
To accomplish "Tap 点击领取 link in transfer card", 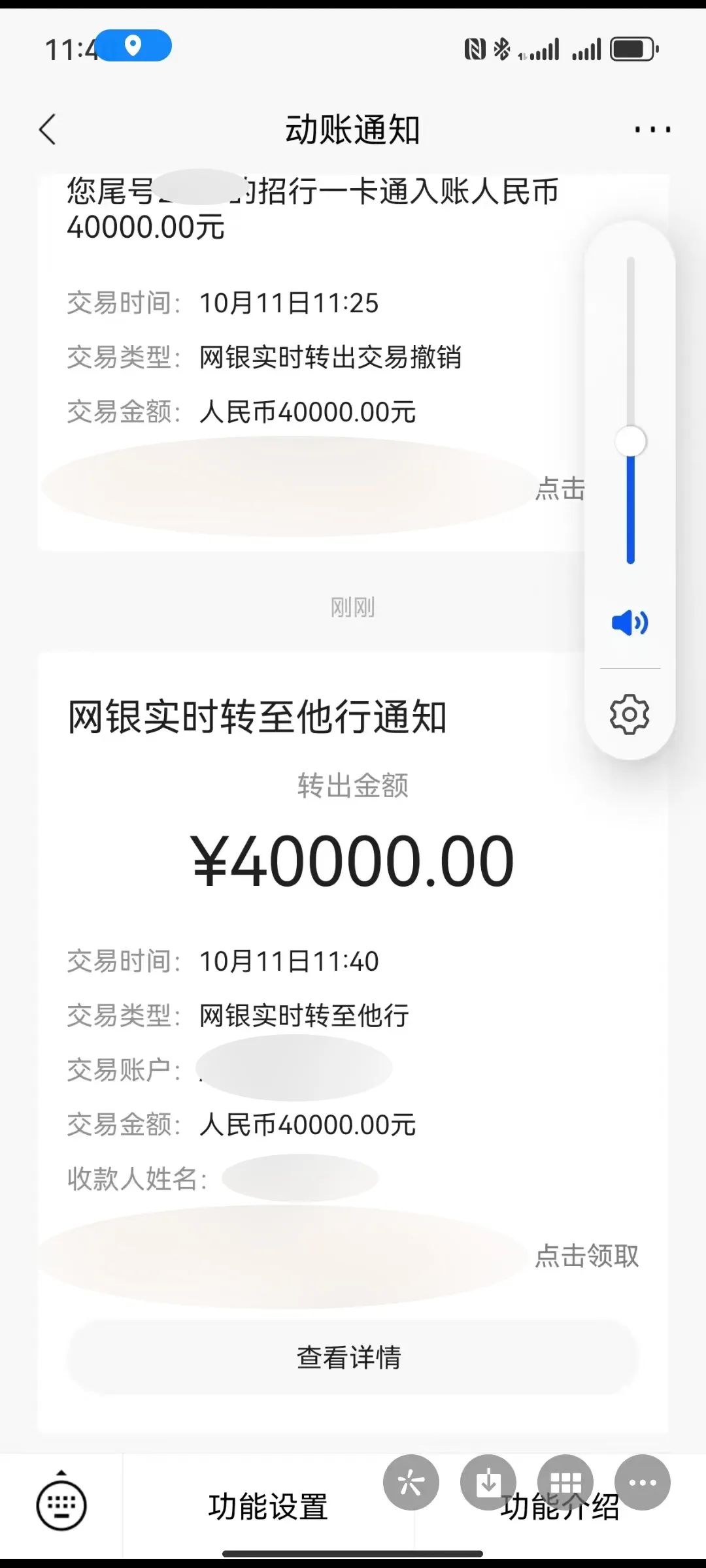I will 586,1255.
